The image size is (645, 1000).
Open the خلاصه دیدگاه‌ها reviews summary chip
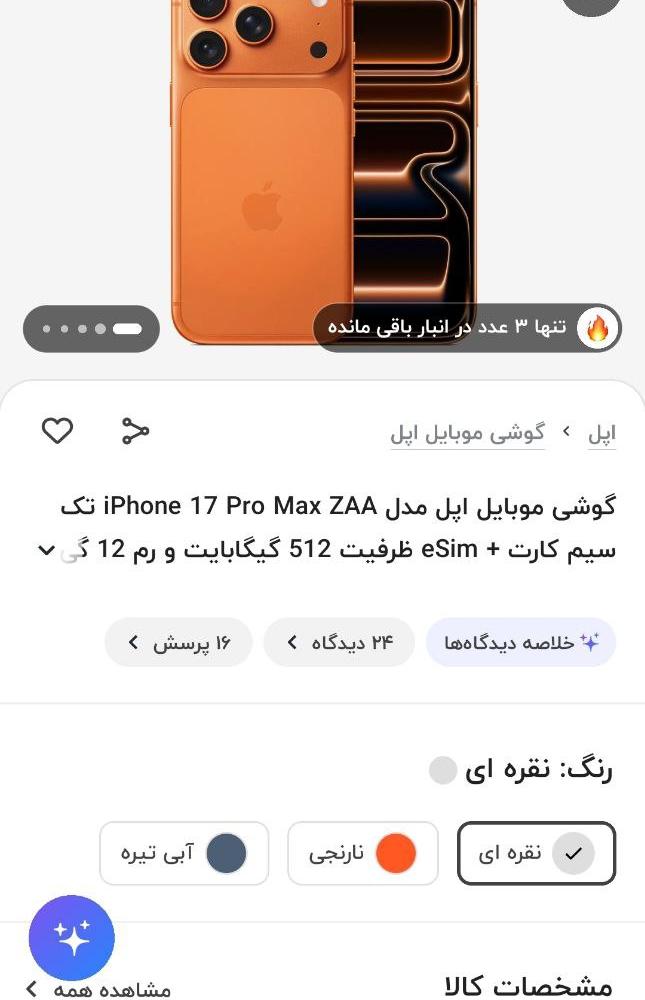(520, 643)
